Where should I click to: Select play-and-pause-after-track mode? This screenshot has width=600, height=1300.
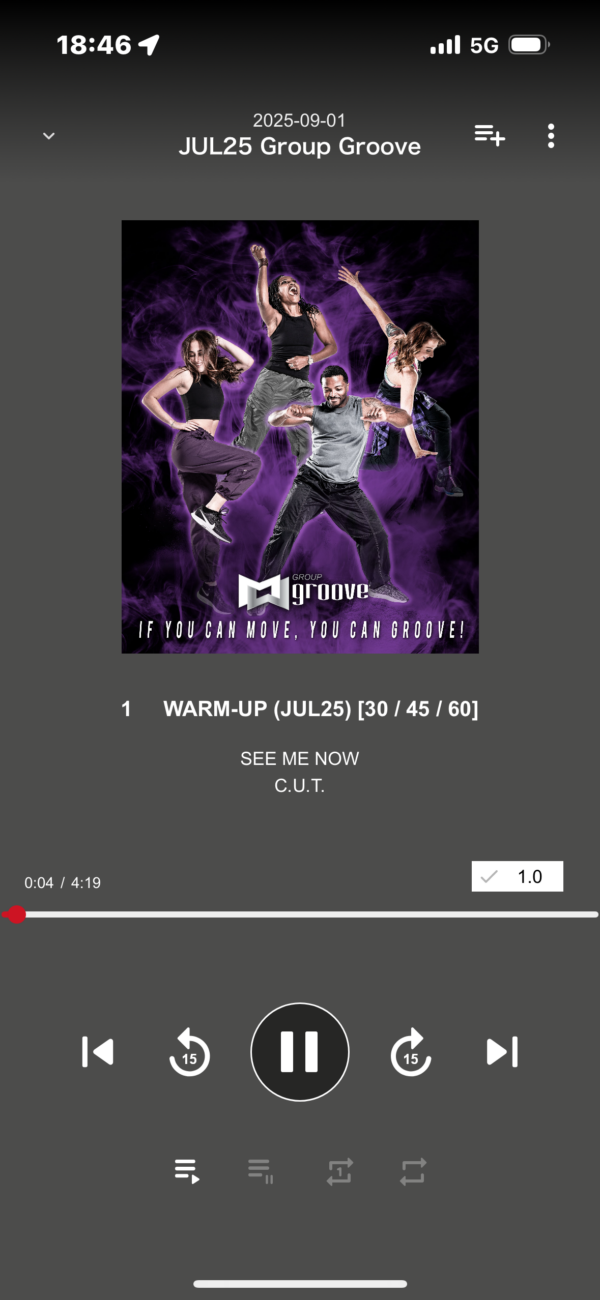[261, 1171]
